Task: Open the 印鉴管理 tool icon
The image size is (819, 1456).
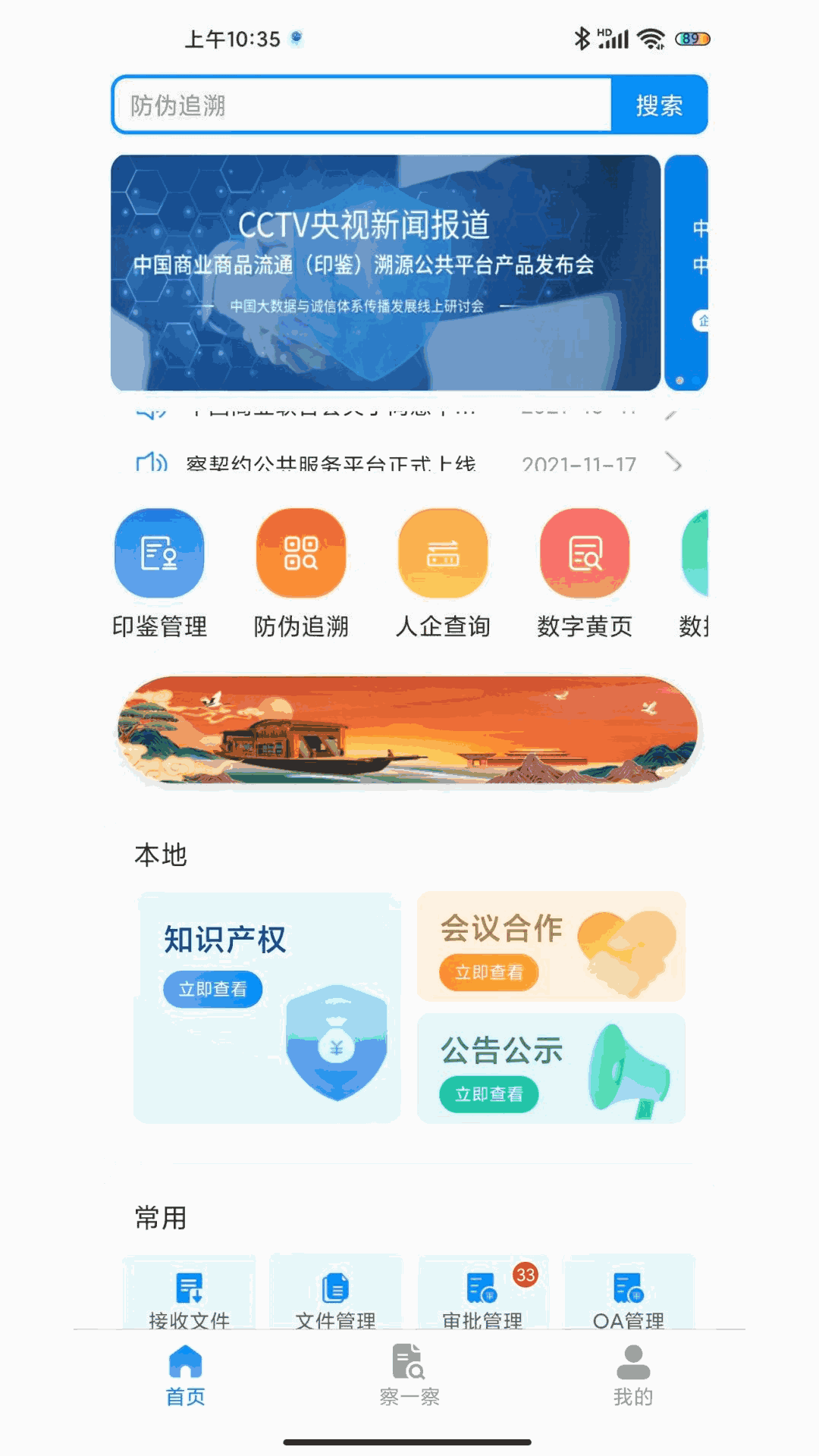Action: pos(160,554)
